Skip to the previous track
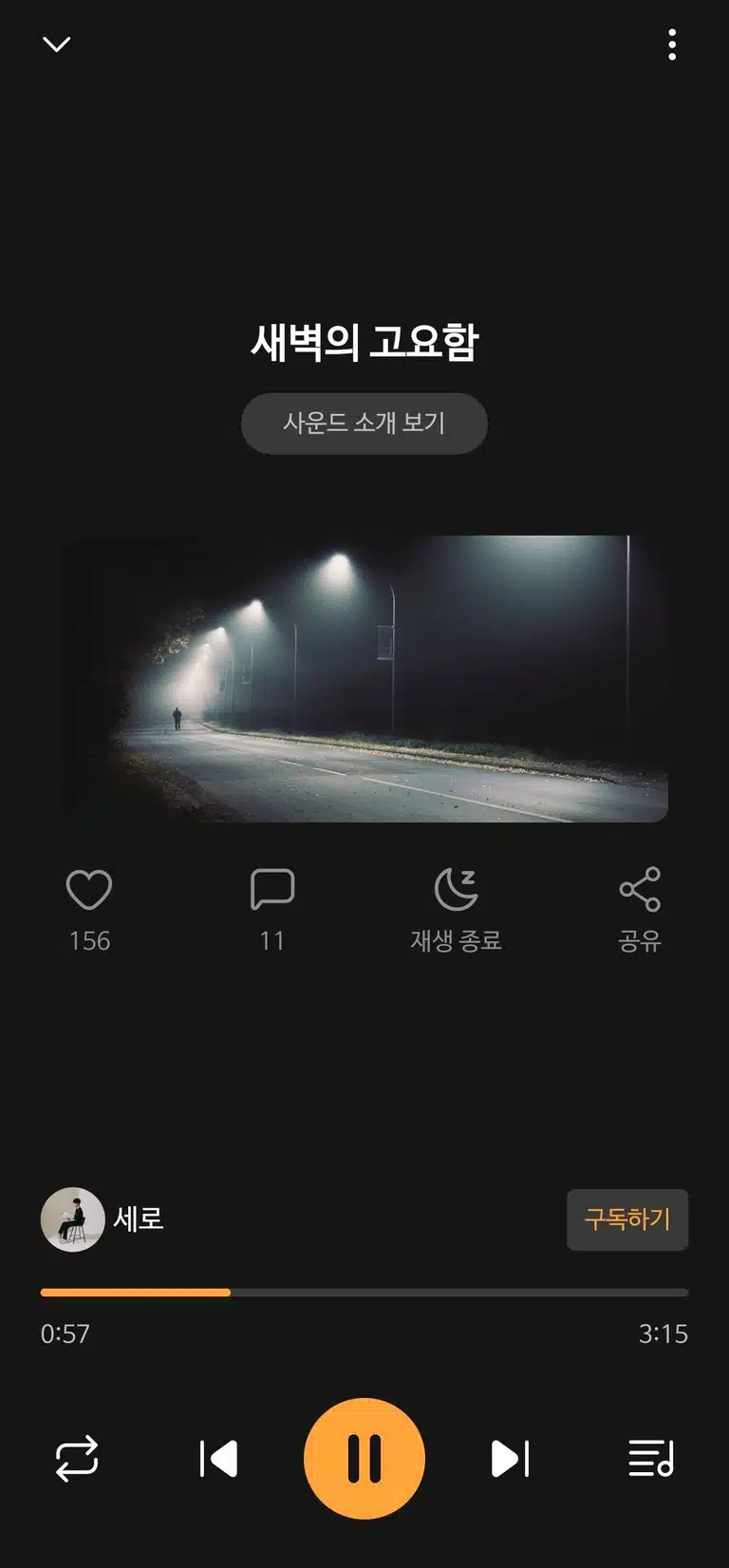The height and width of the screenshot is (1568, 729). (x=218, y=1459)
